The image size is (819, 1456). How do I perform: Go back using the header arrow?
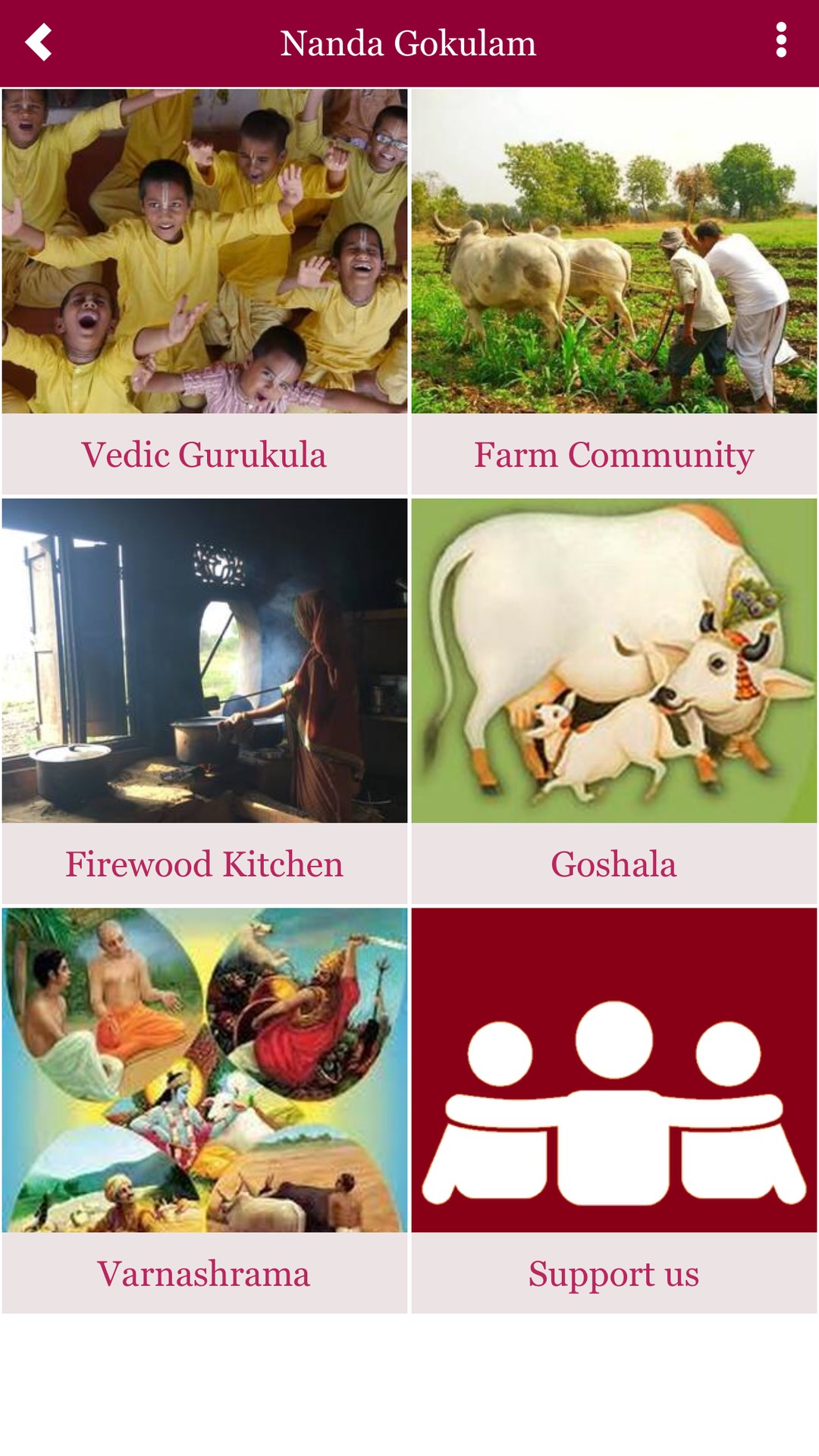pyautogui.click(x=39, y=42)
